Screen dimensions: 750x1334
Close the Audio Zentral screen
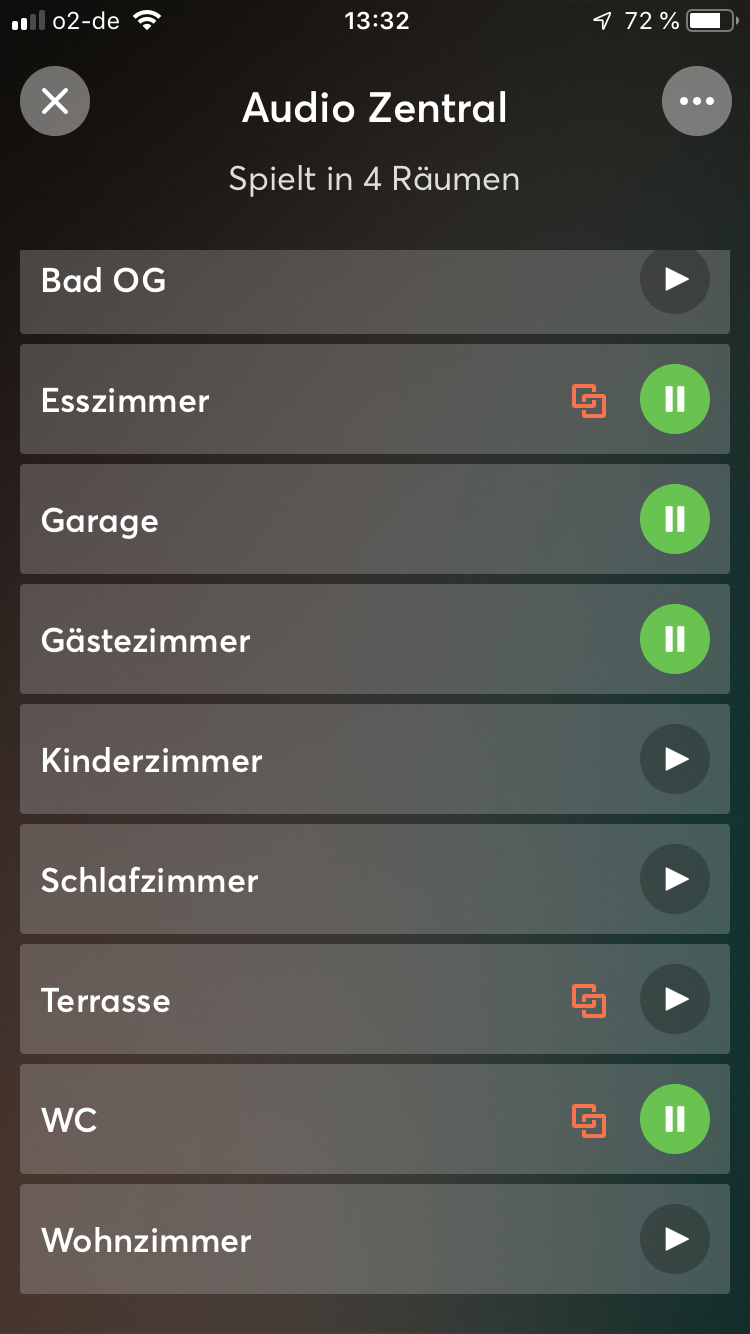click(x=55, y=100)
